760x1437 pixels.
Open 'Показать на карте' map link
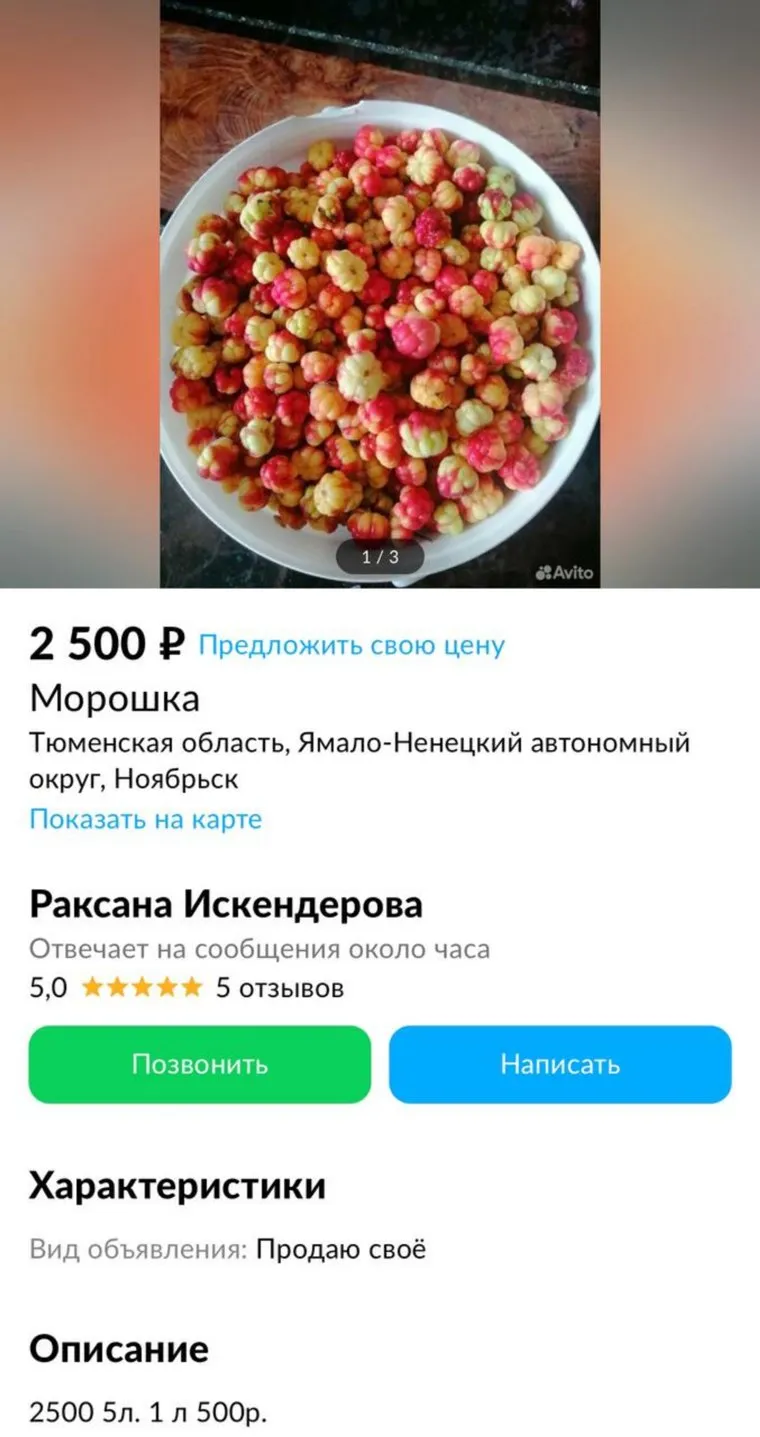point(145,819)
